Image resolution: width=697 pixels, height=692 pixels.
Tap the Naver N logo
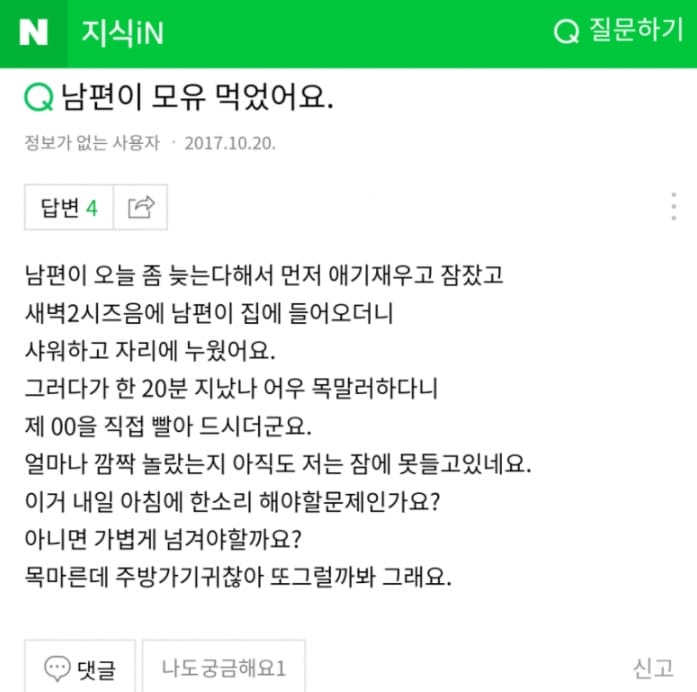tap(33, 33)
